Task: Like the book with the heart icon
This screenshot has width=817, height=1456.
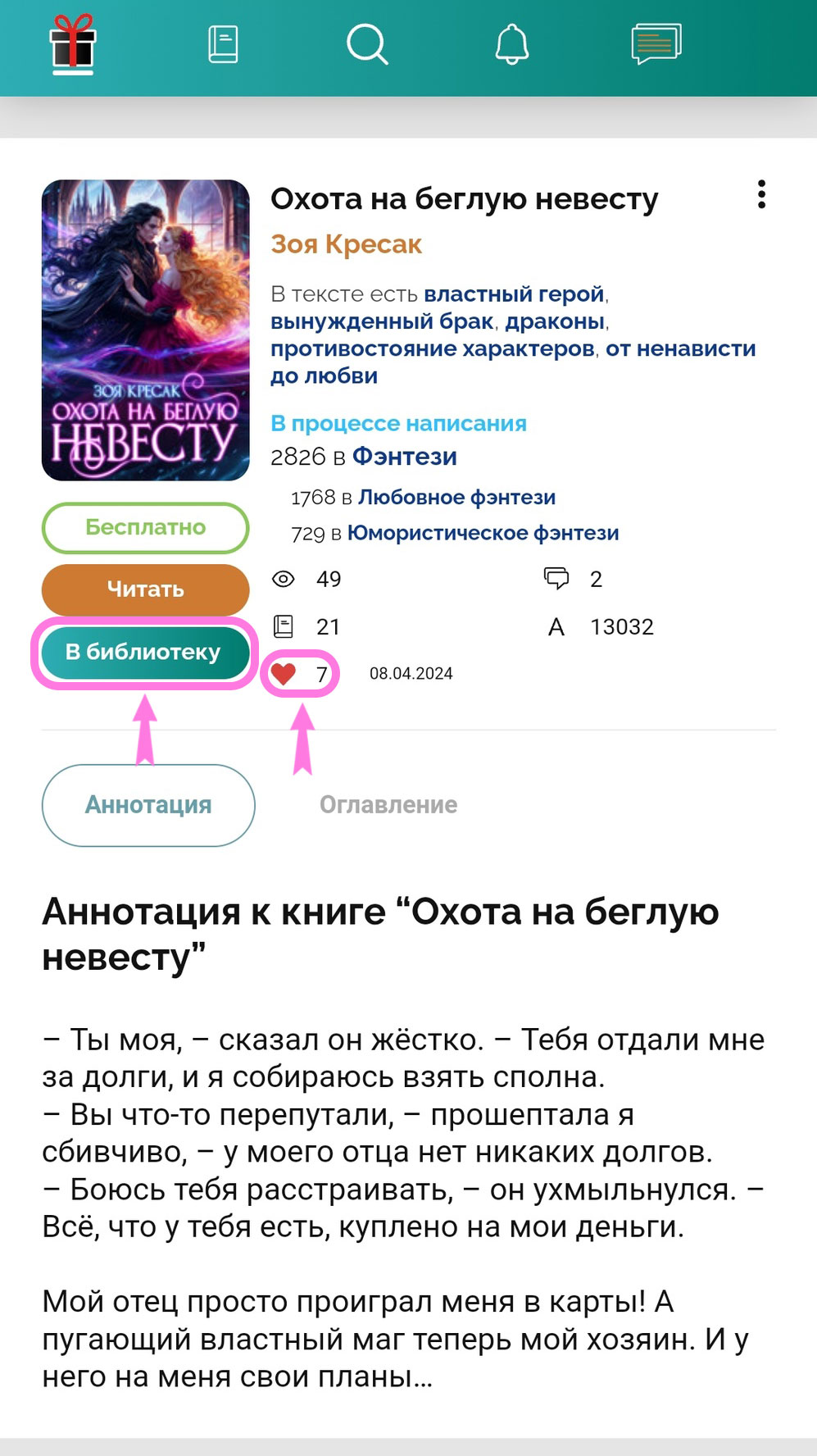Action: point(284,674)
